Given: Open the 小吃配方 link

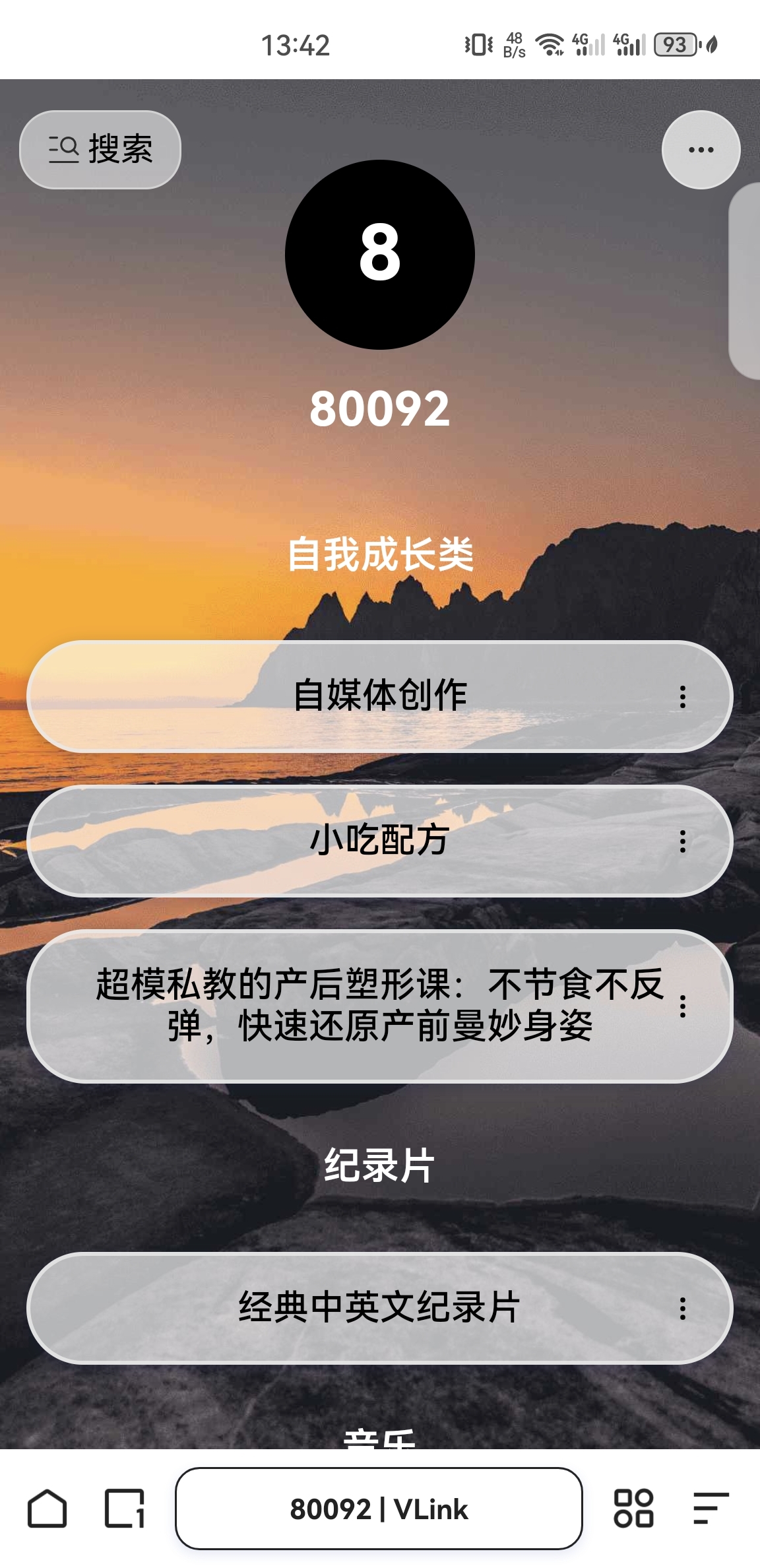Looking at the screenshot, I should tap(379, 841).
